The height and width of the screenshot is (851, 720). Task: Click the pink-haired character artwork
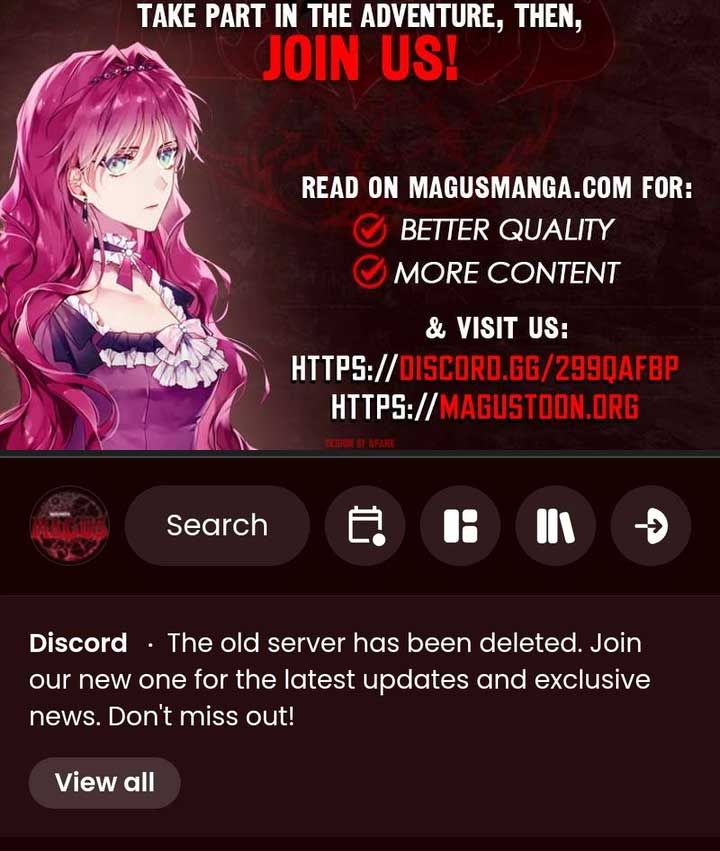point(130,250)
